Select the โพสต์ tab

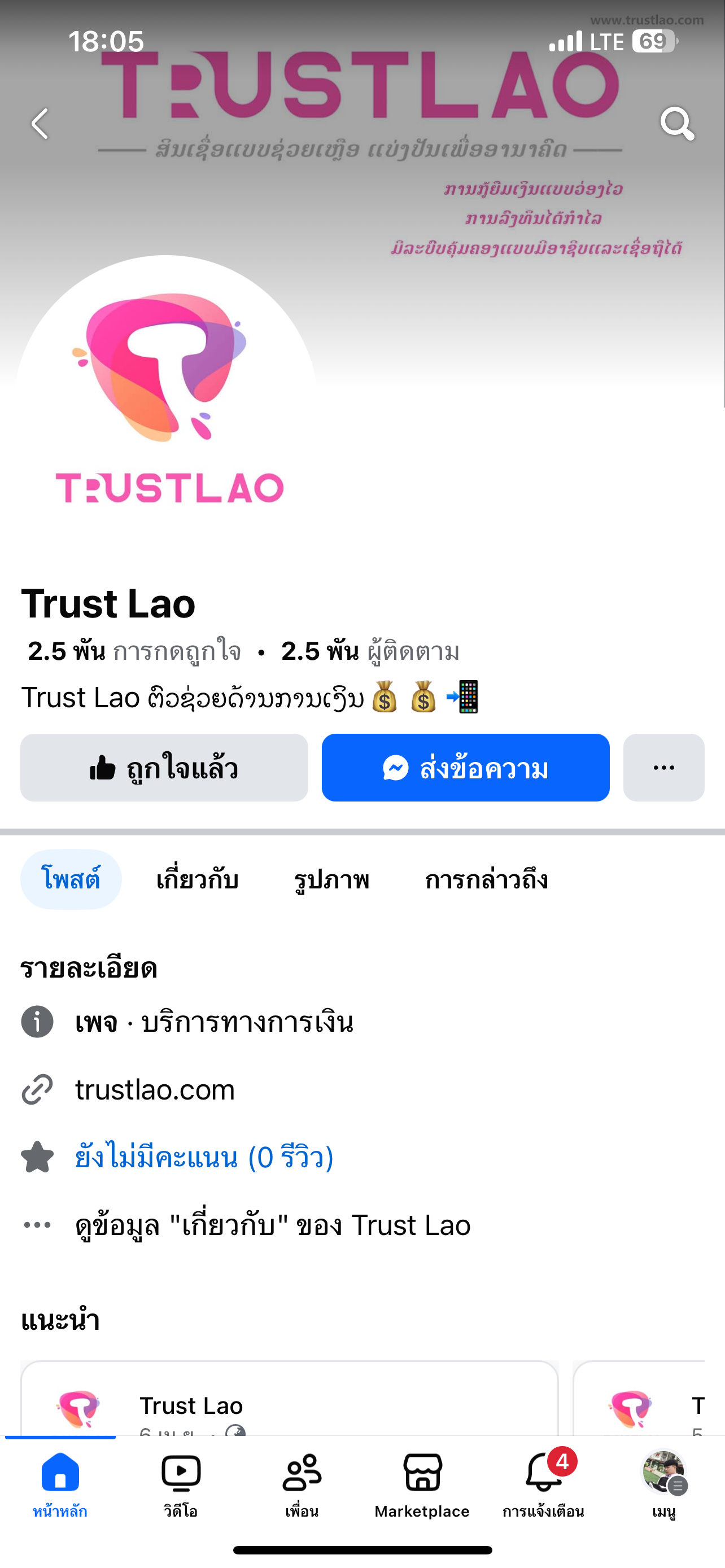[71, 879]
